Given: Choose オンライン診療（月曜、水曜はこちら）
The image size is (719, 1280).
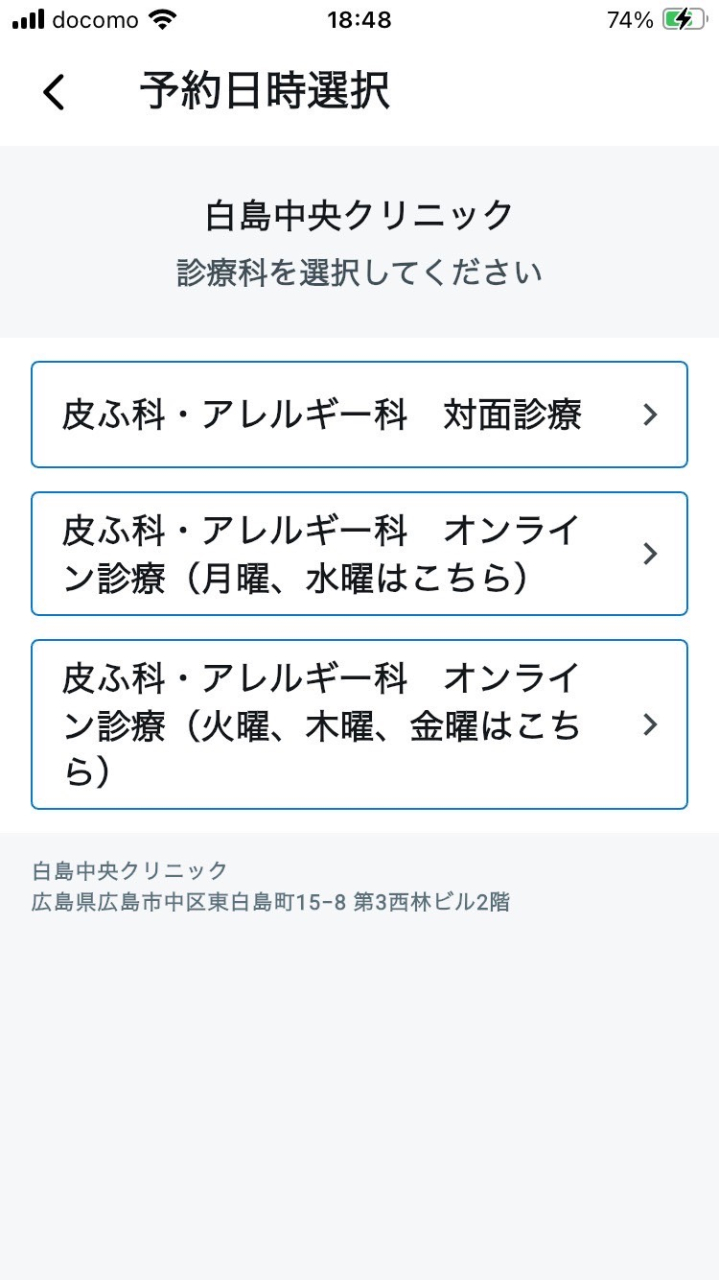Looking at the screenshot, I should click(x=359, y=553).
